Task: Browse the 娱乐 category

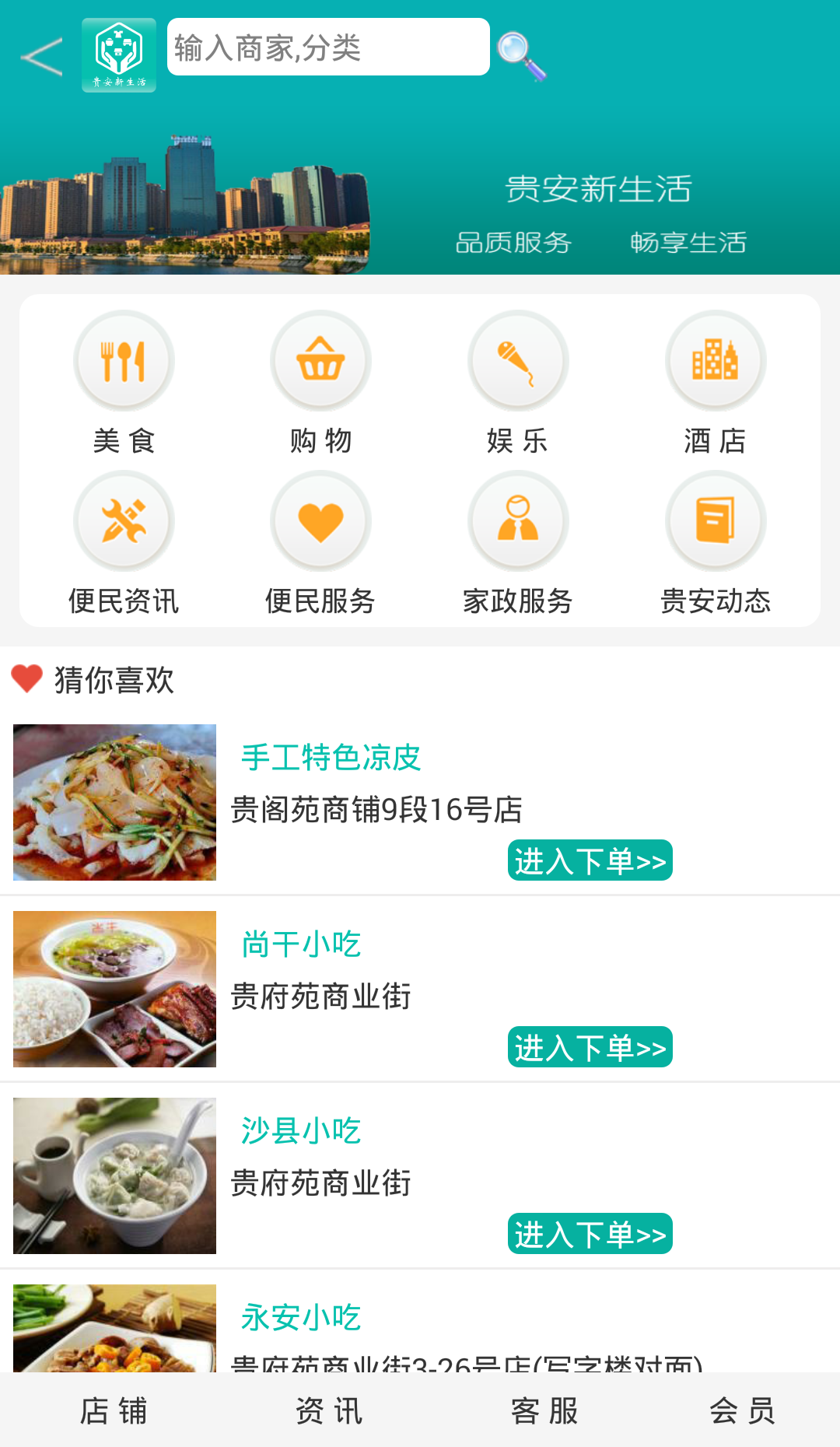Action: pos(518,362)
